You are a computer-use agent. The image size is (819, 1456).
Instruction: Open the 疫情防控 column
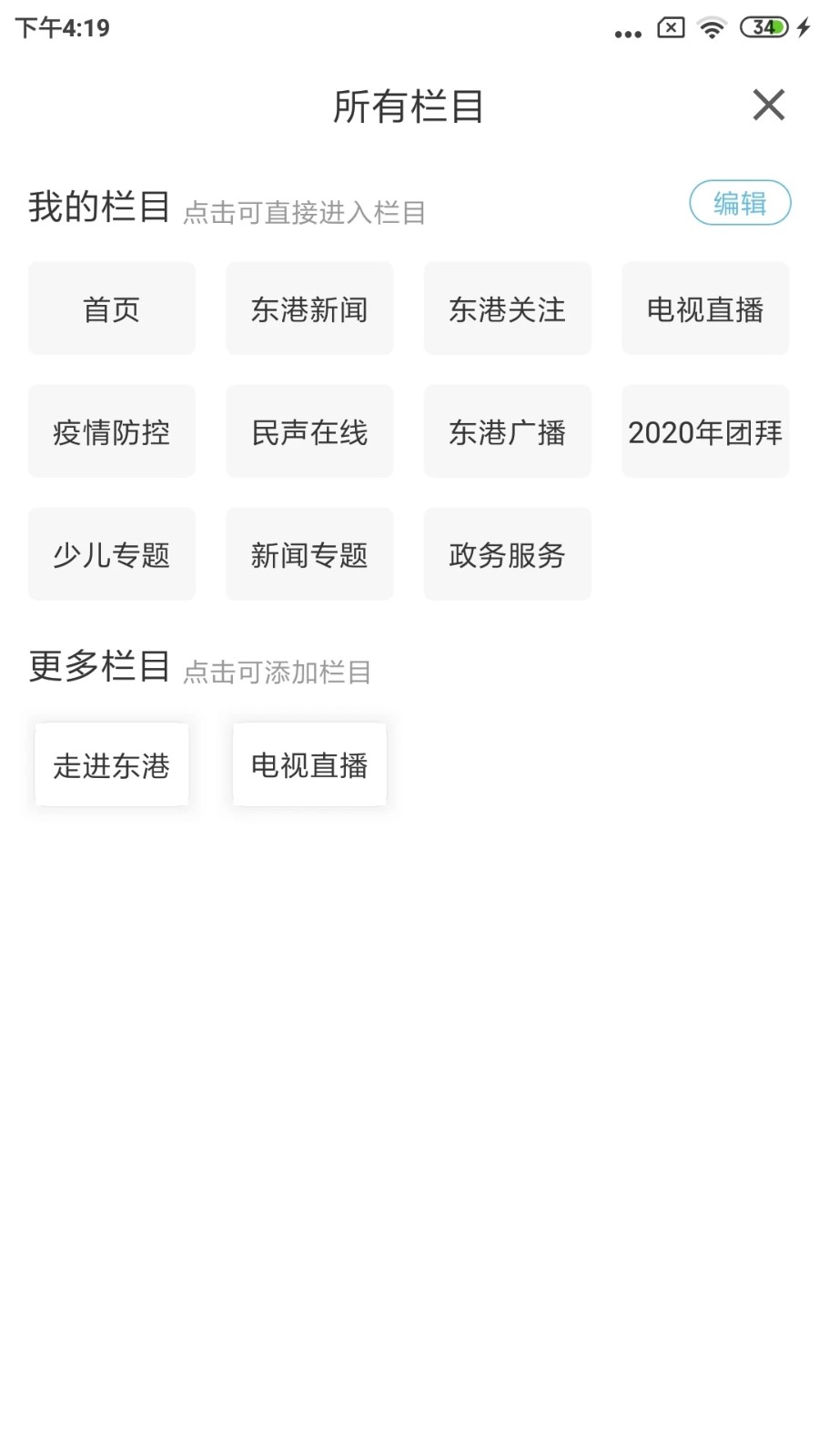tap(111, 430)
